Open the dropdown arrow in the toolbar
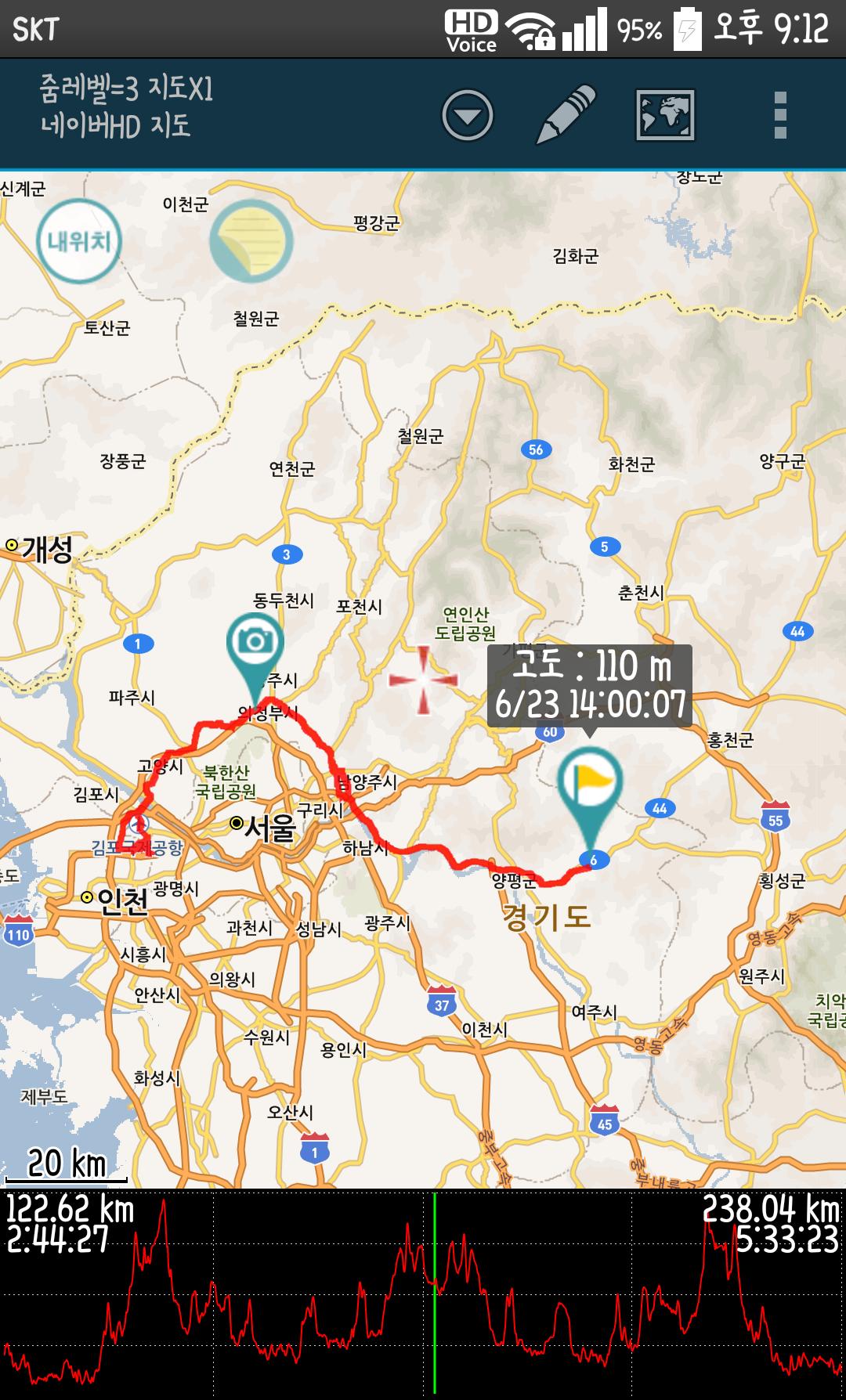The height and width of the screenshot is (1400, 846). (x=467, y=116)
